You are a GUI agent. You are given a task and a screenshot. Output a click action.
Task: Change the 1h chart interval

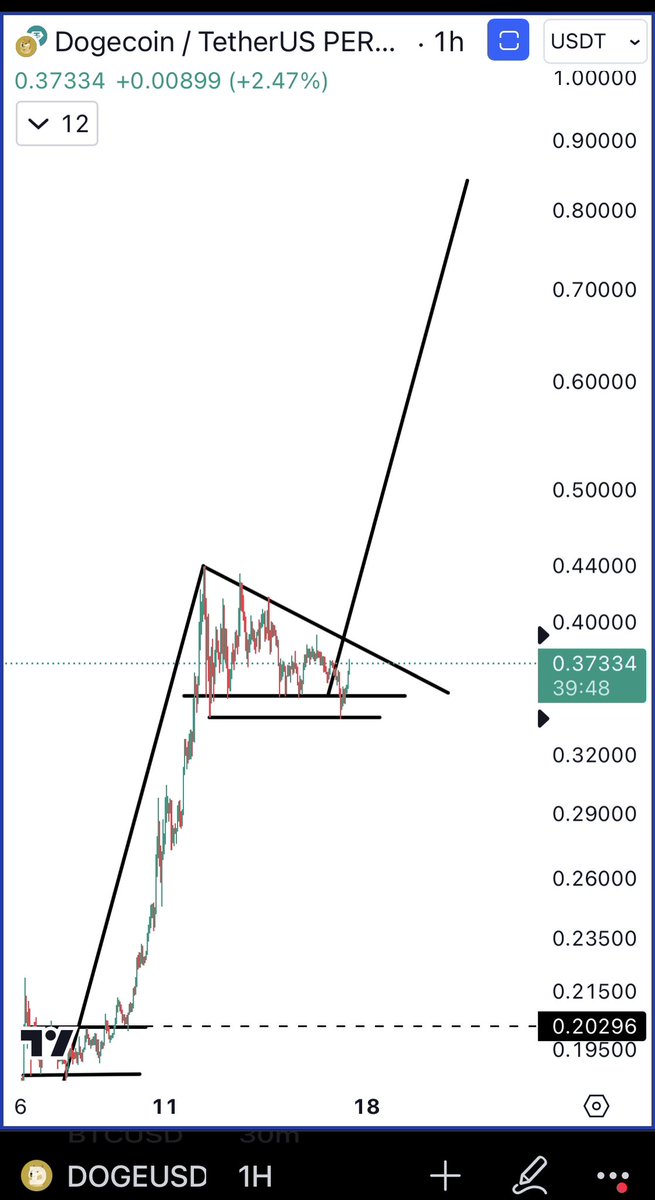pyautogui.click(x=450, y=42)
